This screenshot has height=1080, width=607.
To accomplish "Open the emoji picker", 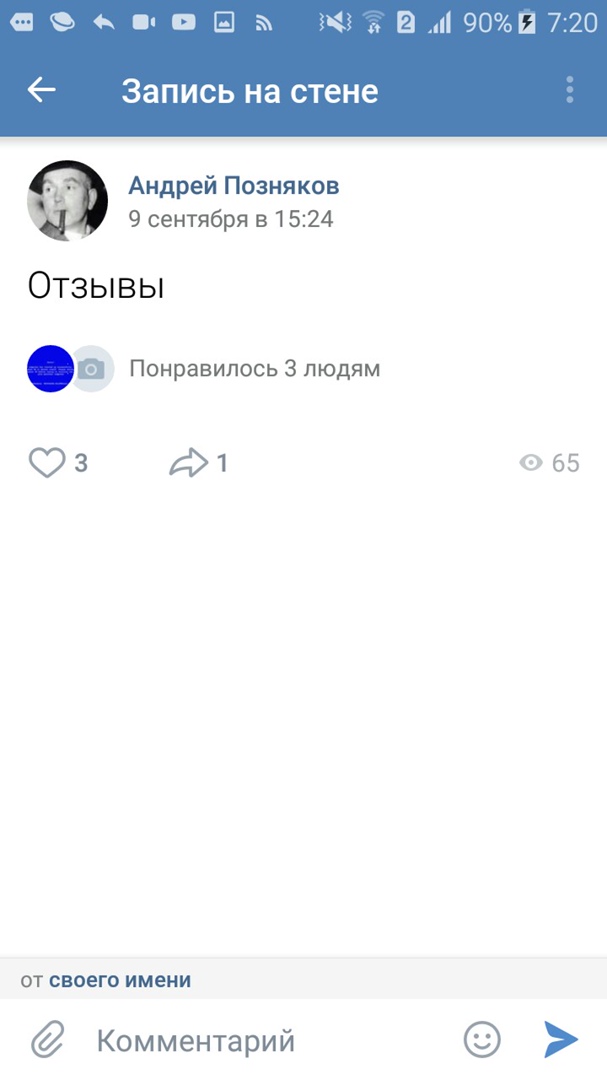I will [482, 1040].
